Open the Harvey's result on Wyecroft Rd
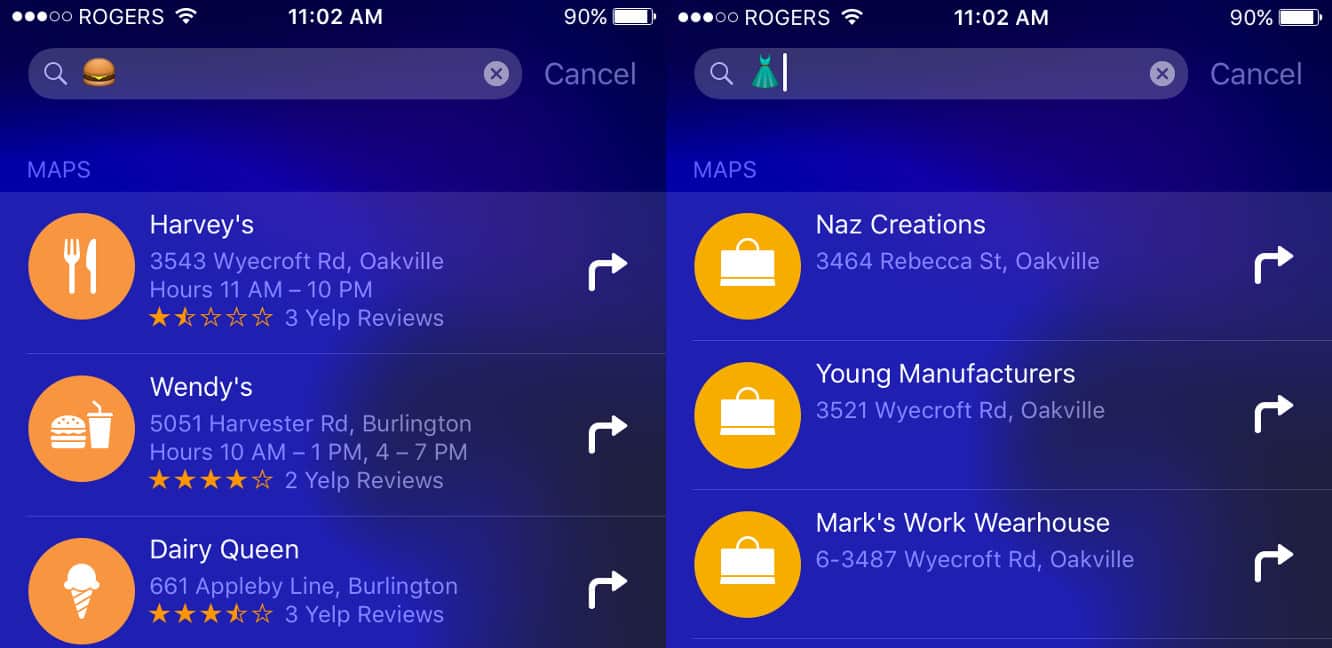This screenshot has width=1332, height=648. coord(300,271)
